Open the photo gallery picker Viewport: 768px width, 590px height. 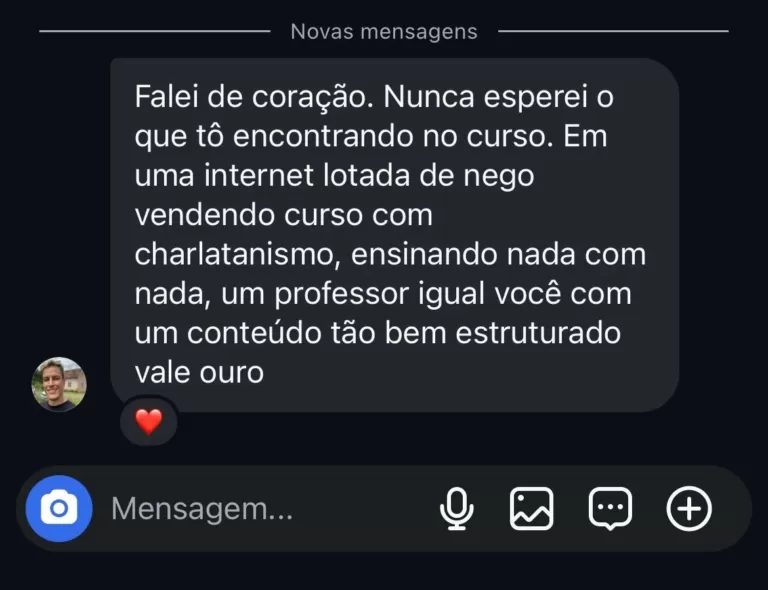pyautogui.click(x=532, y=509)
